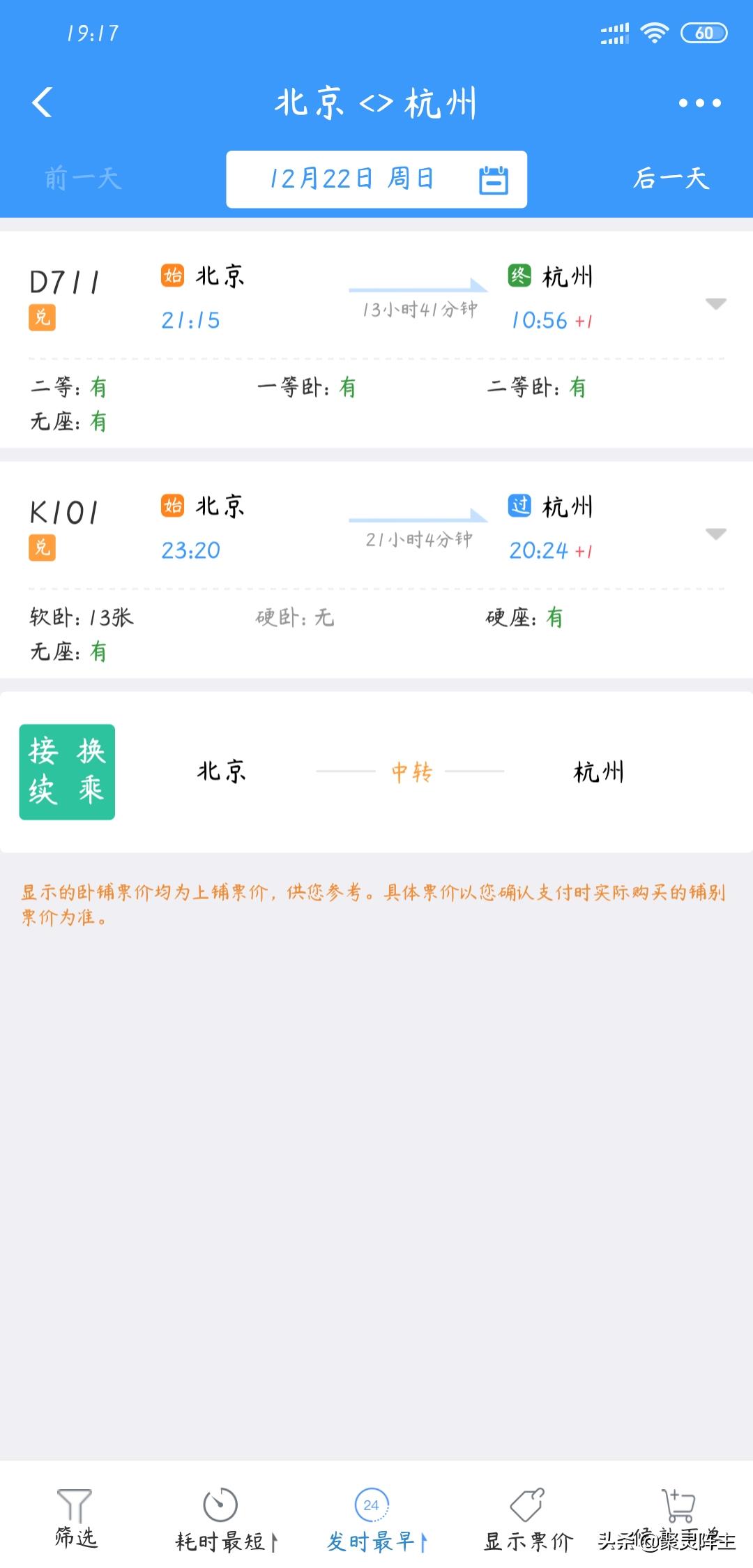This screenshot has height=1568, width=753.
Task: Sort trains by 发时最早
Action: click(375, 1519)
